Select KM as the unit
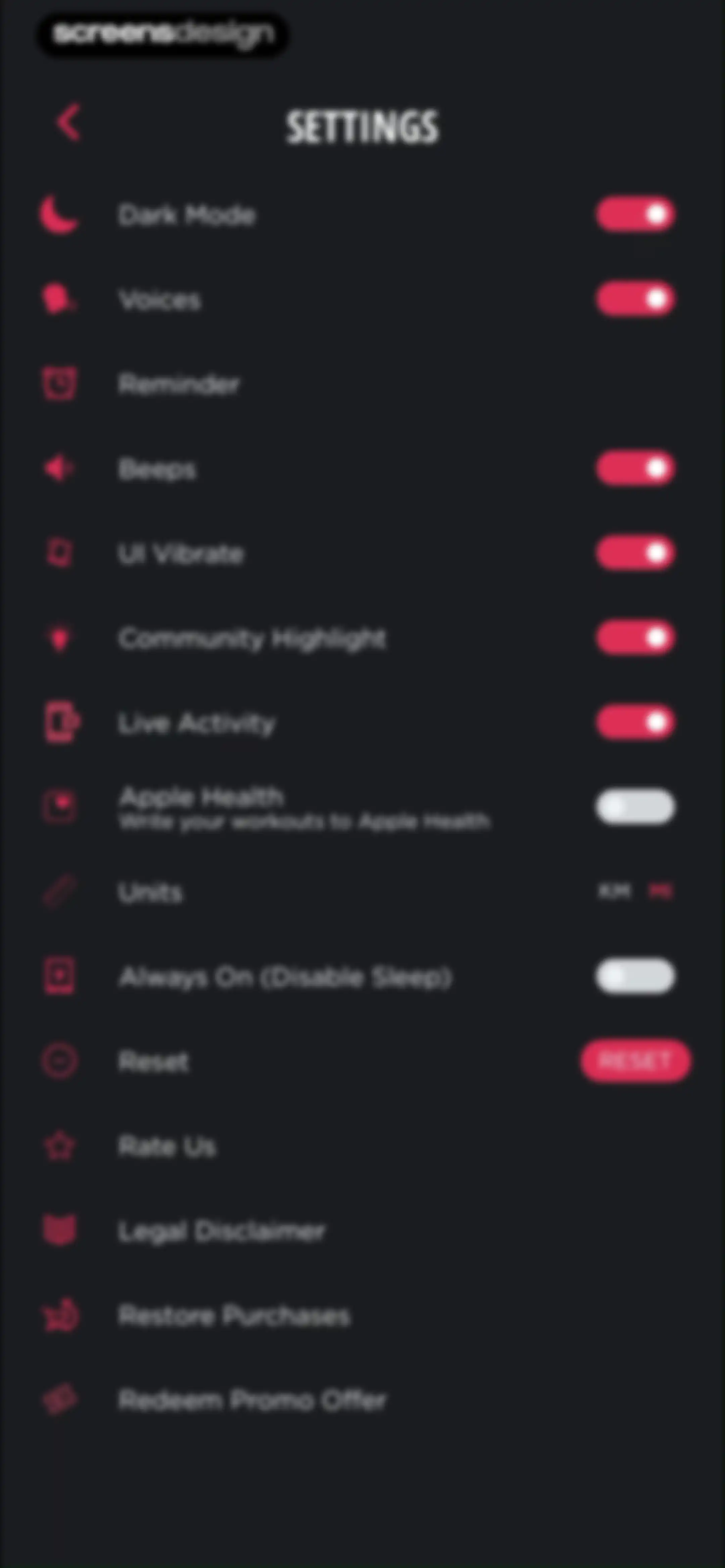Image resolution: width=725 pixels, height=1568 pixels. (615, 891)
